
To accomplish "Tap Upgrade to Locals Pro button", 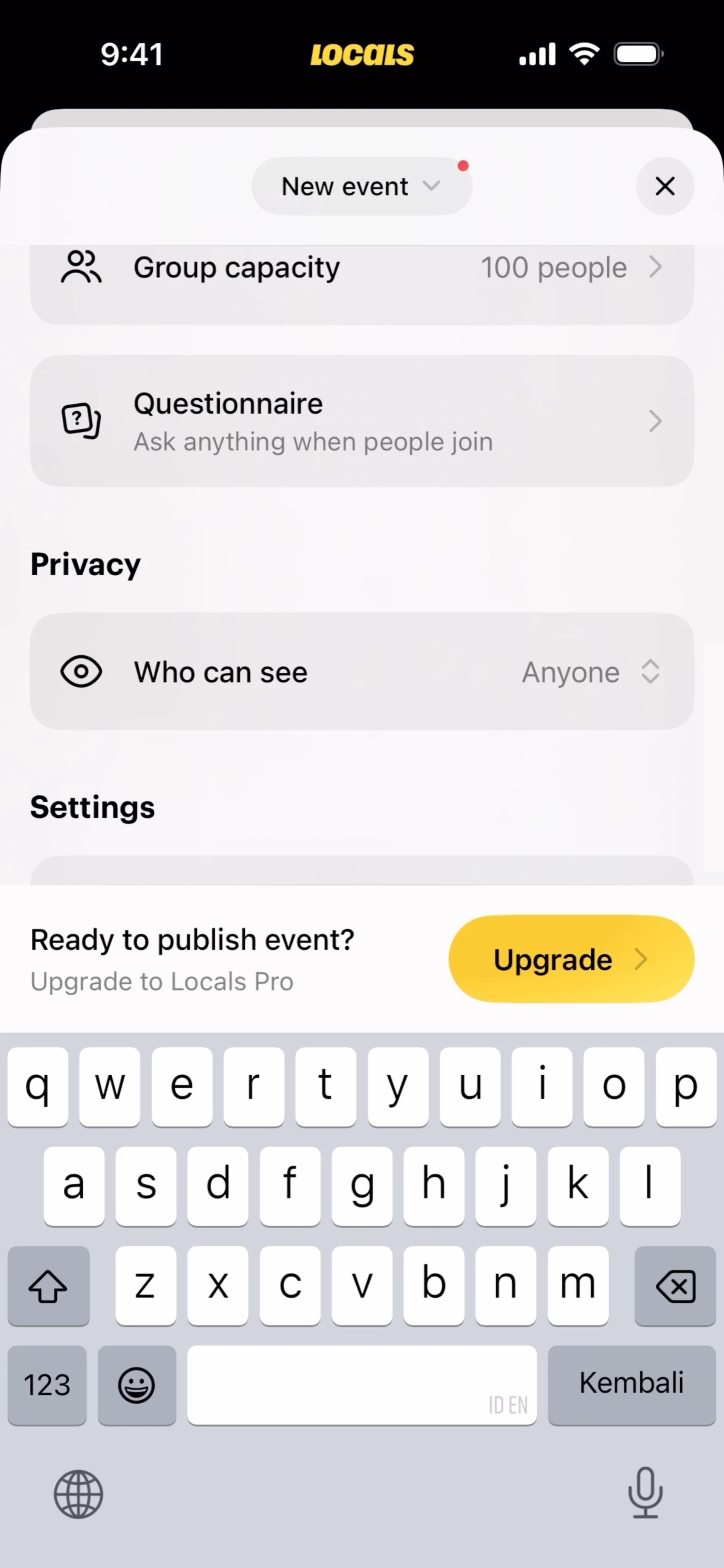I will [x=571, y=959].
